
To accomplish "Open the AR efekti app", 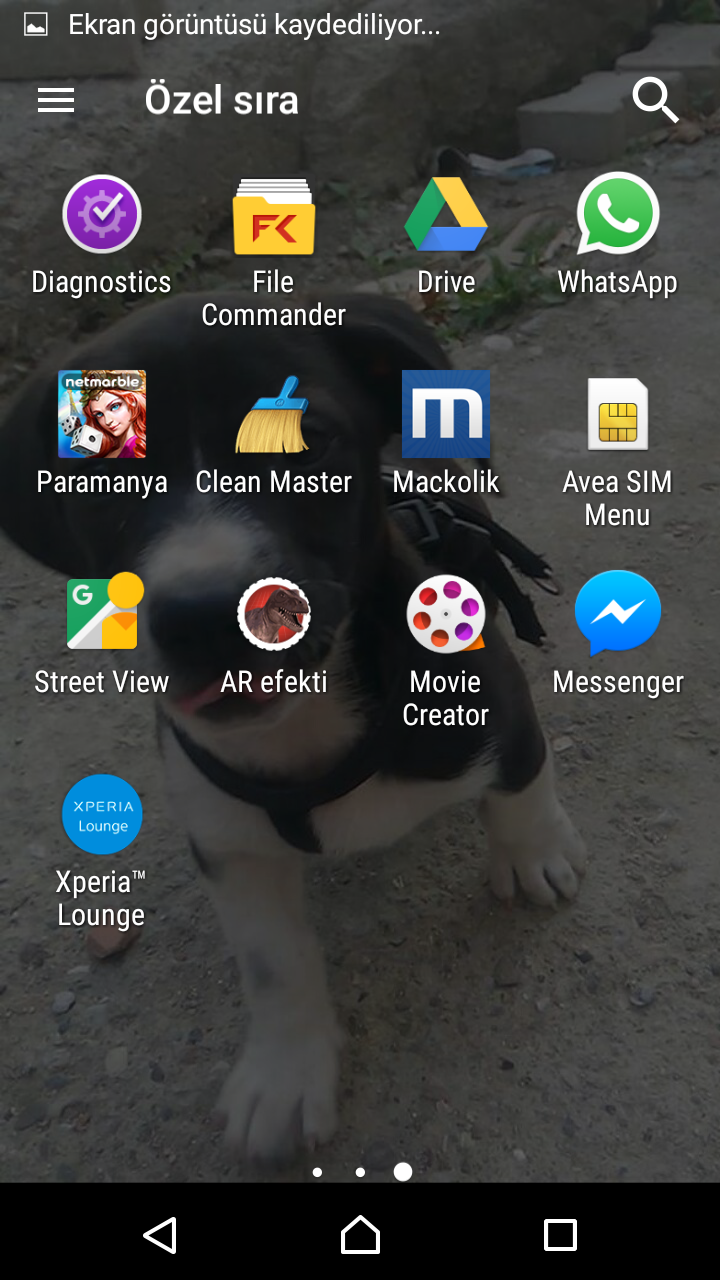I will 273,613.
